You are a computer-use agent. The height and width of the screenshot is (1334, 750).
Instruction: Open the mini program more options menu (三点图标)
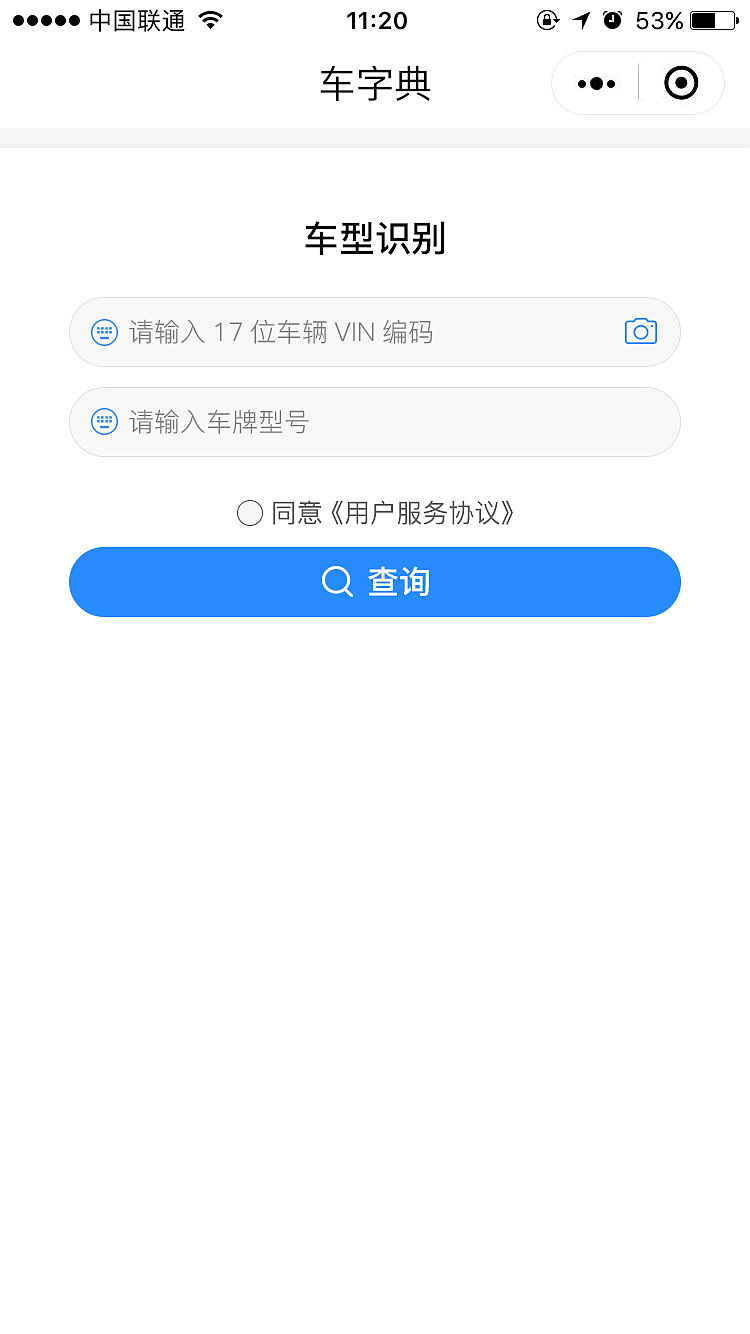pyautogui.click(x=596, y=83)
